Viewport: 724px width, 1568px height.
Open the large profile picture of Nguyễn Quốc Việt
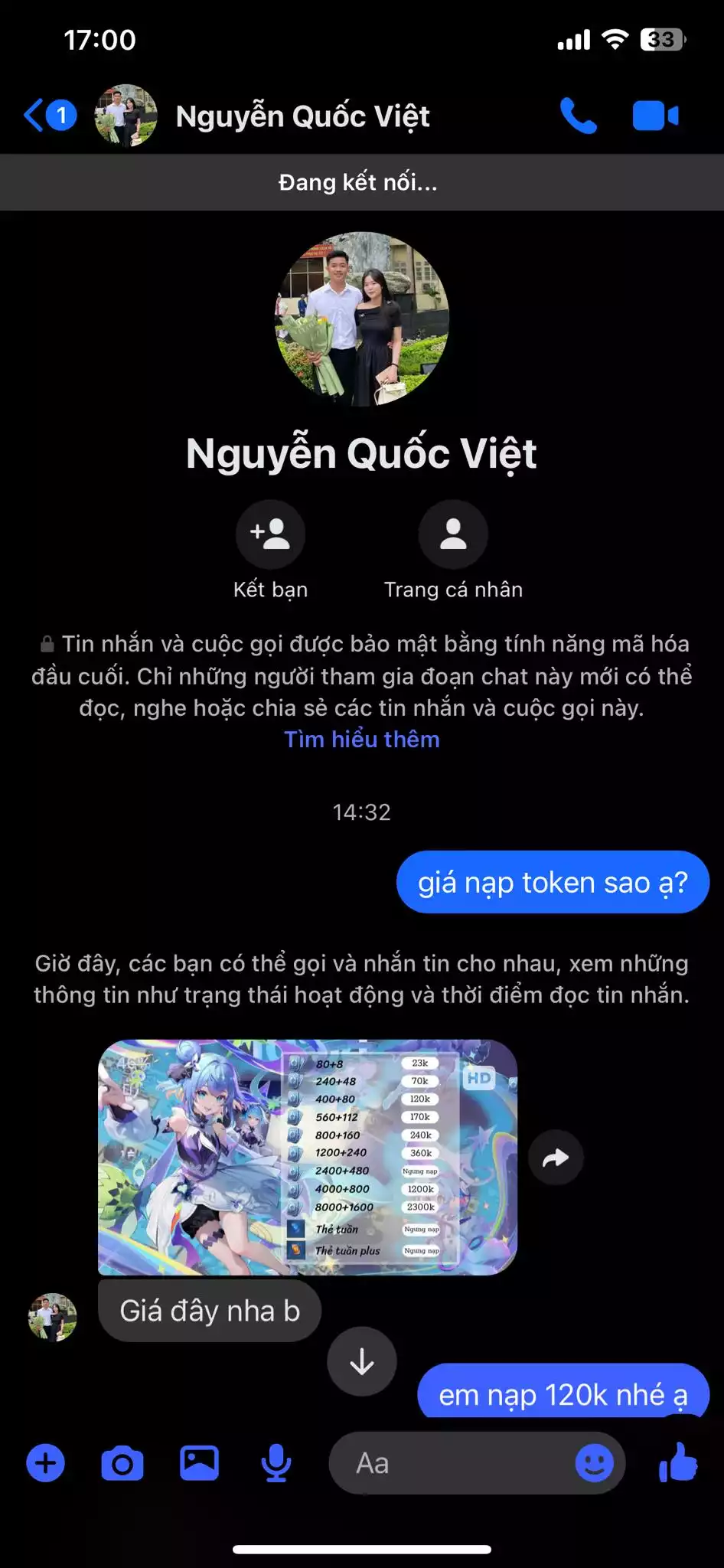pyautogui.click(x=362, y=318)
